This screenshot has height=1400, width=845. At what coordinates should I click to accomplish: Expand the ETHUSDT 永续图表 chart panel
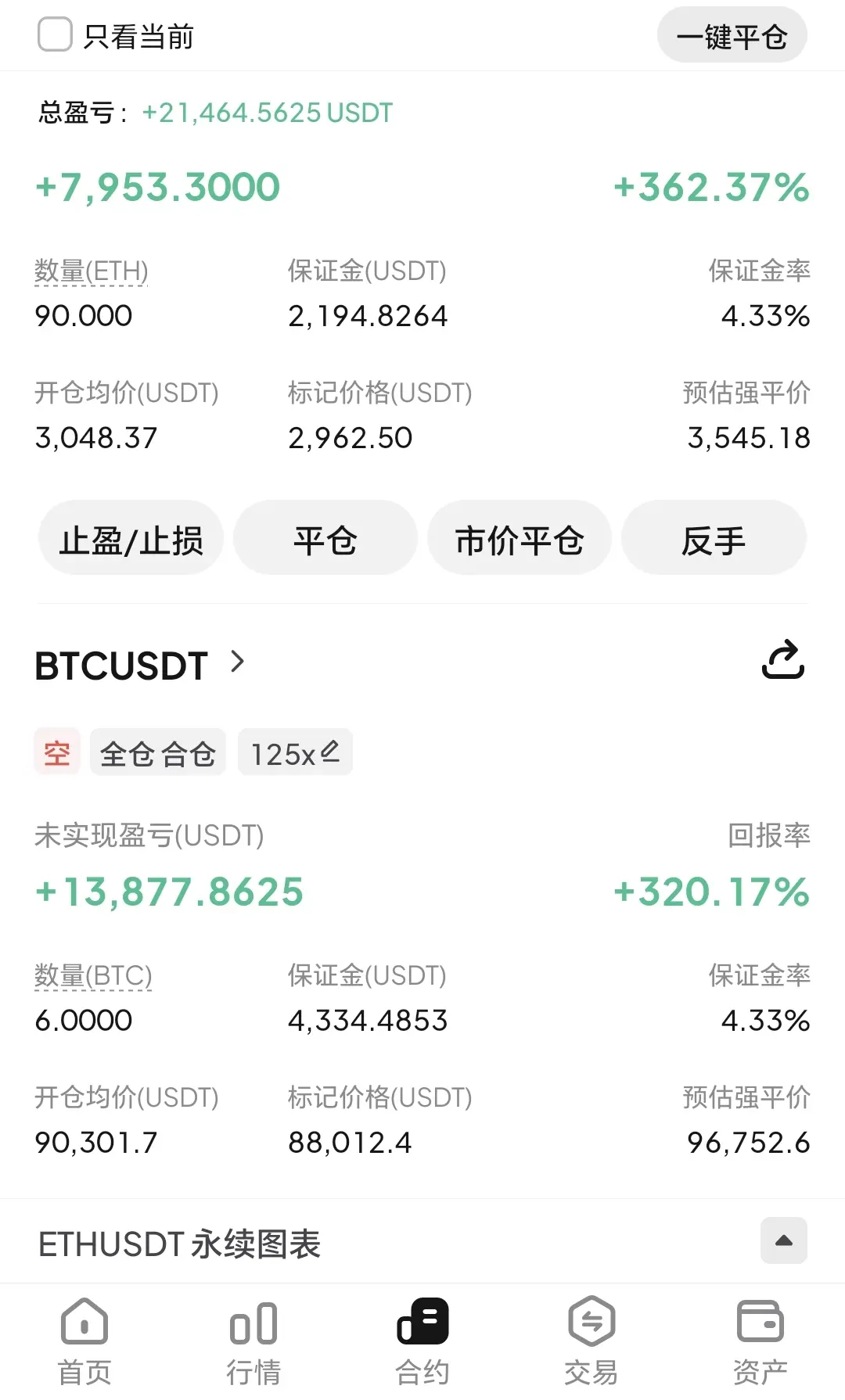784,1240
